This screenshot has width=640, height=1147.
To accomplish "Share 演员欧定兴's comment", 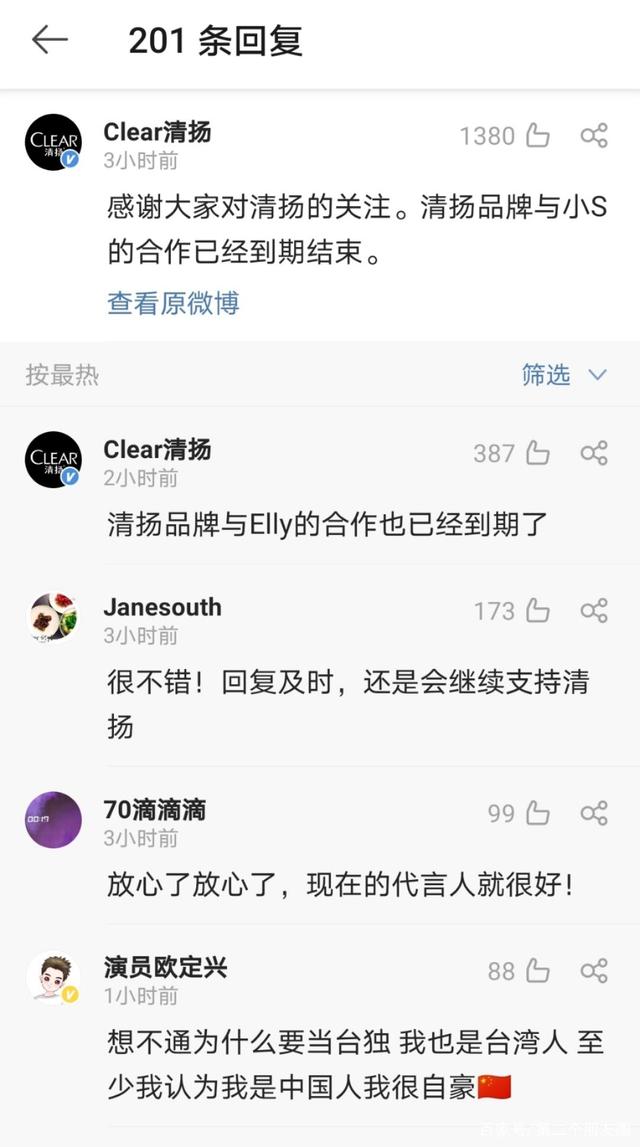I will (594, 970).
